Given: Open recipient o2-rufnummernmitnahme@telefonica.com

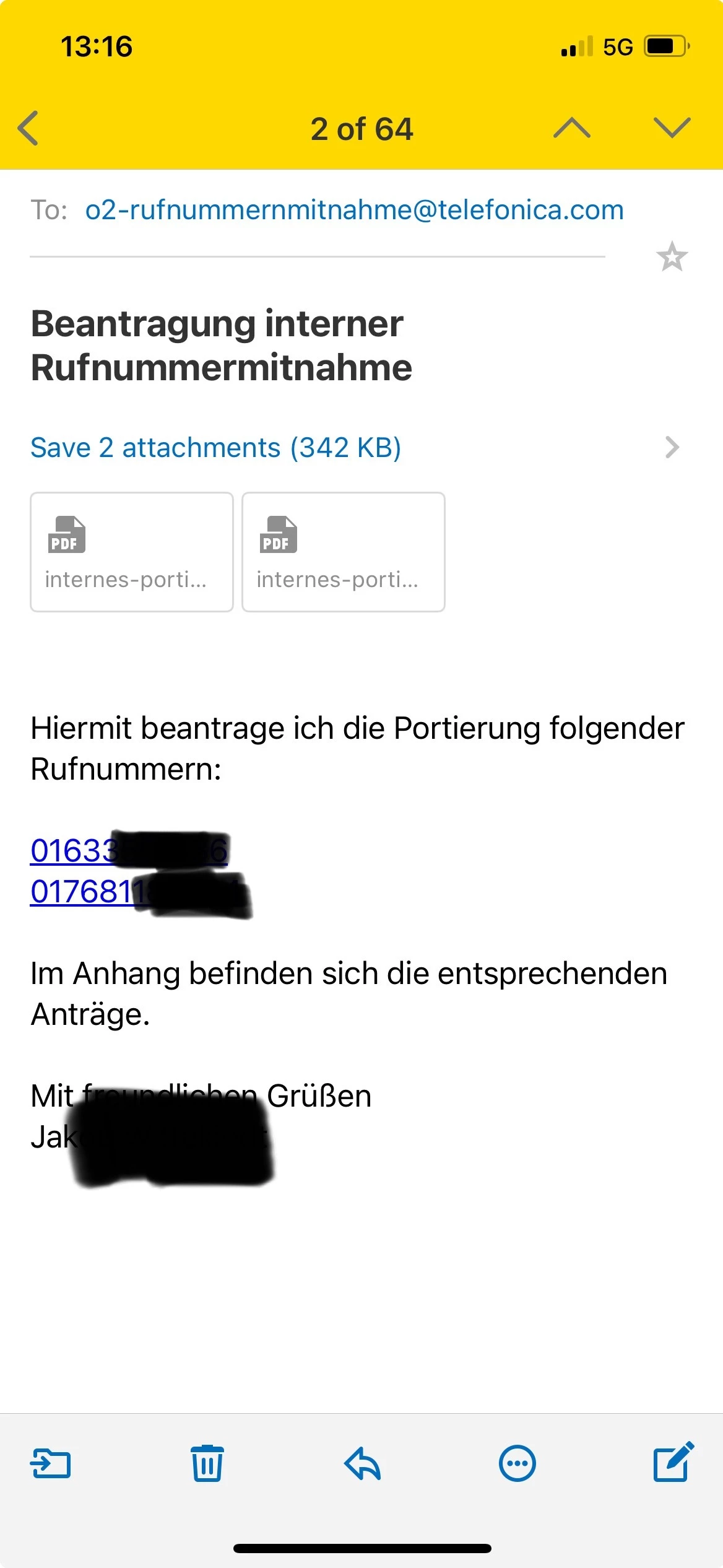Looking at the screenshot, I should (354, 210).
